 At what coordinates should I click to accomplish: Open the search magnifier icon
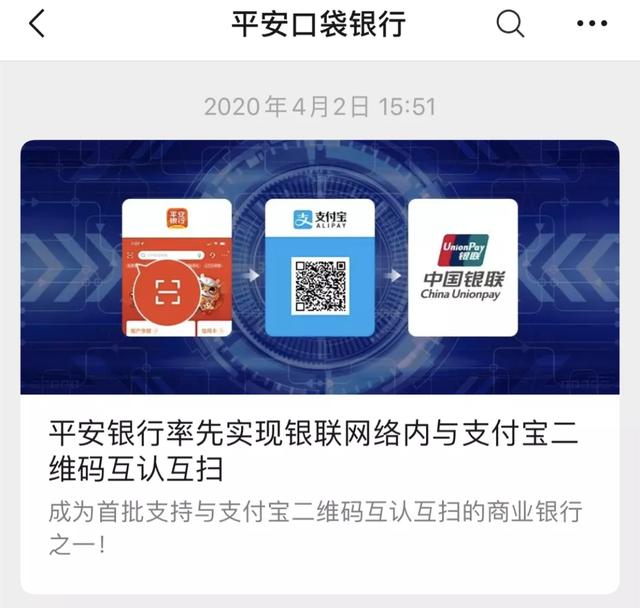[510, 25]
